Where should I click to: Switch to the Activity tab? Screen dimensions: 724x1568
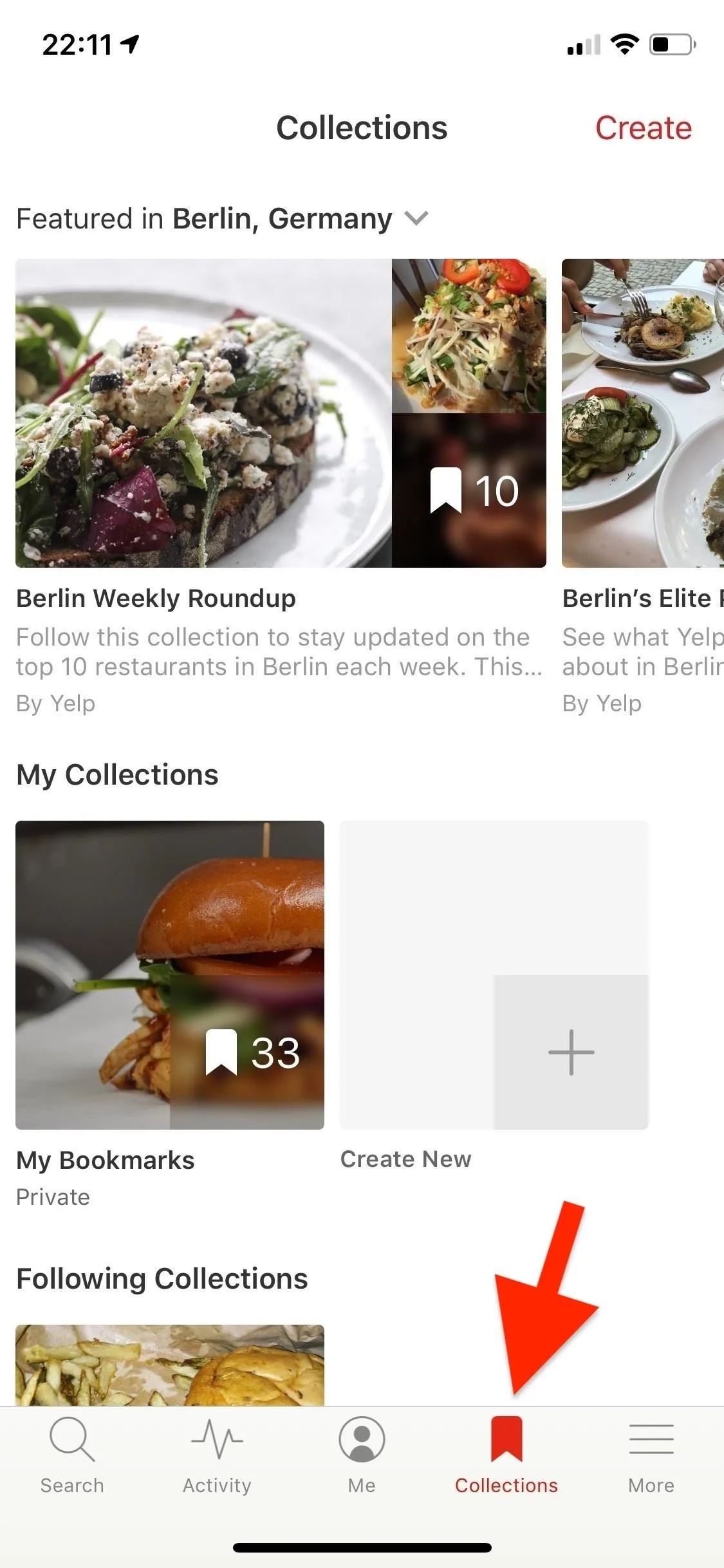pyautogui.click(x=217, y=1456)
